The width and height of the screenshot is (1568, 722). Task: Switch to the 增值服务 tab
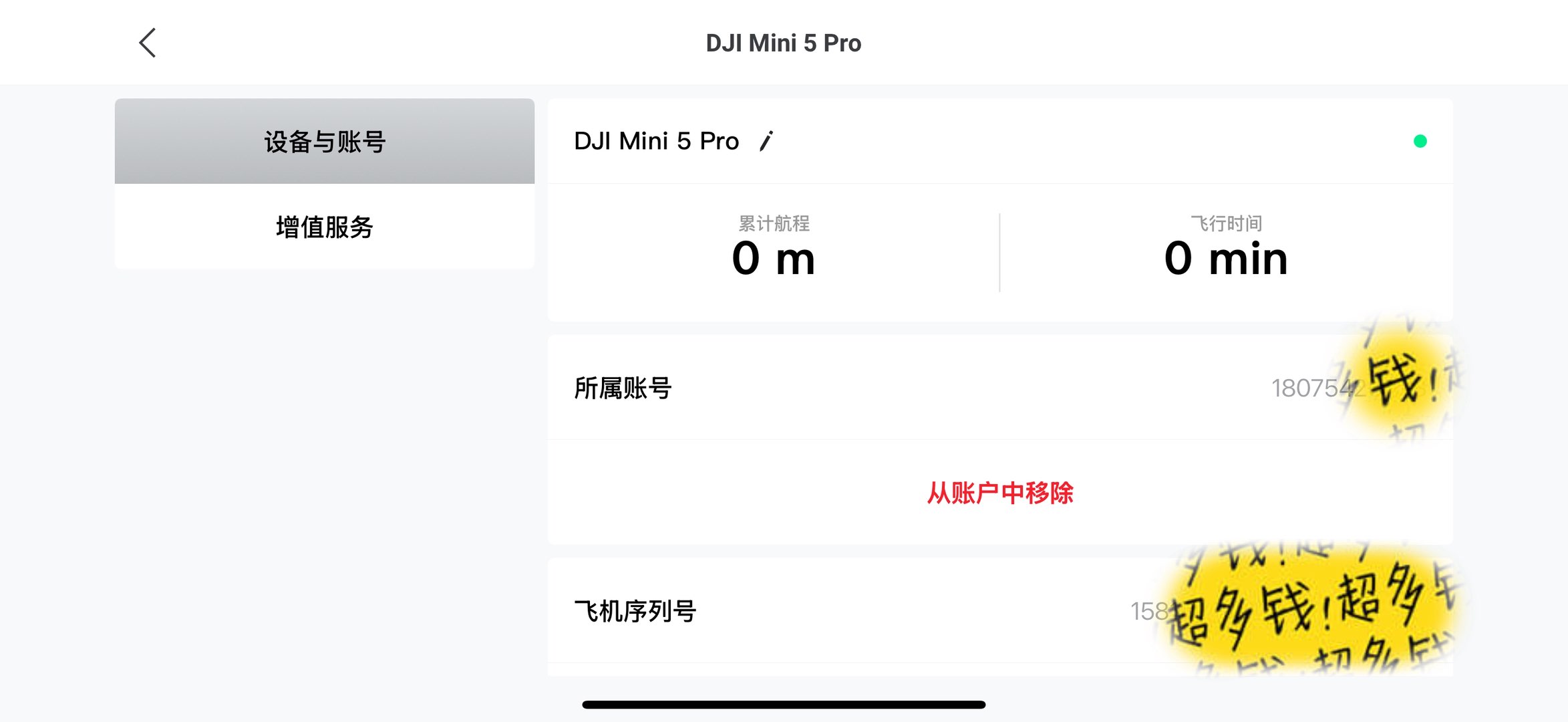click(x=325, y=227)
